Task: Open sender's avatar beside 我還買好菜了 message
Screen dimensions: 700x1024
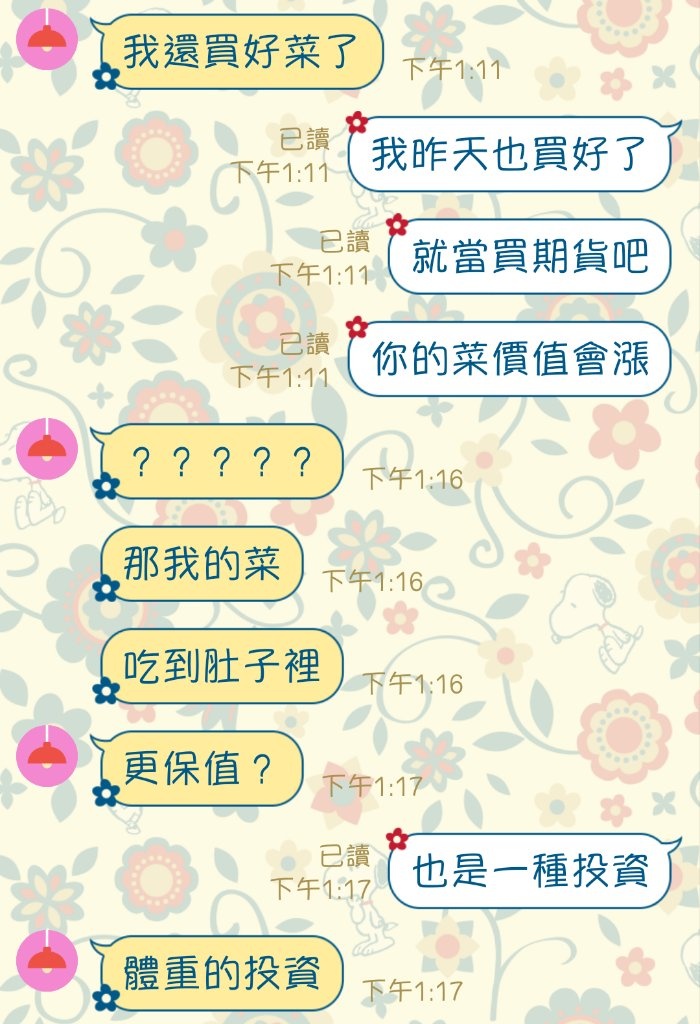Action: point(47,39)
